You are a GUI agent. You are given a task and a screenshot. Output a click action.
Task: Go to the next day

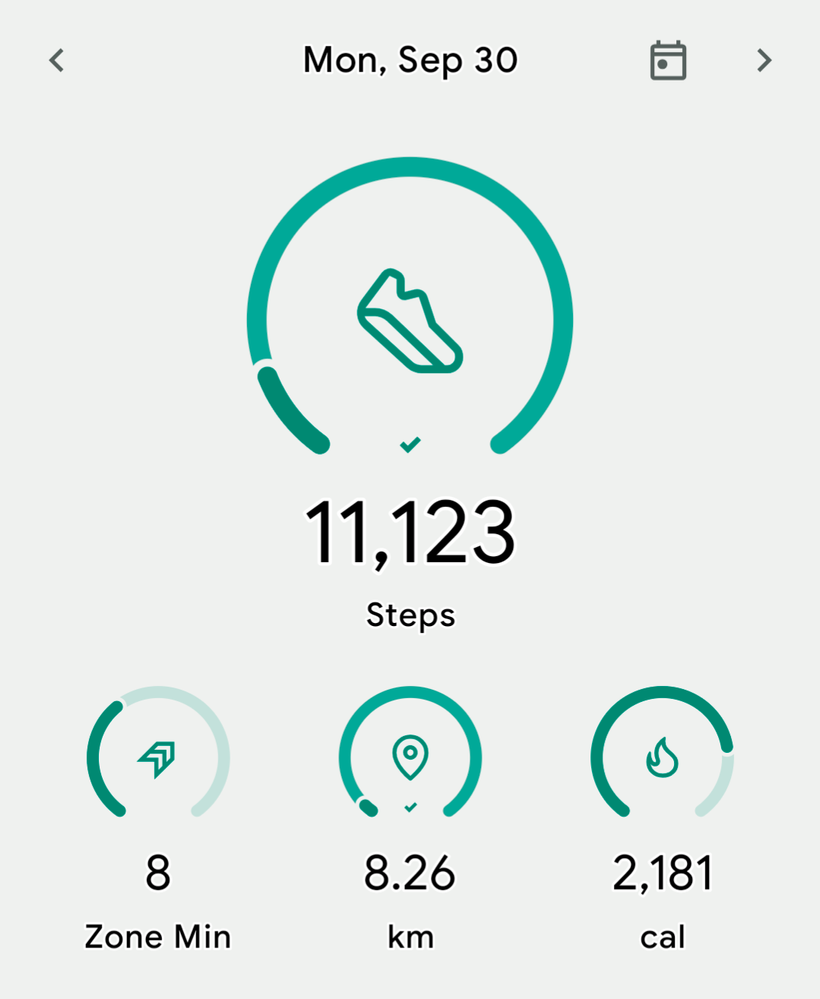pyautogui.click(x=764, y=61)
